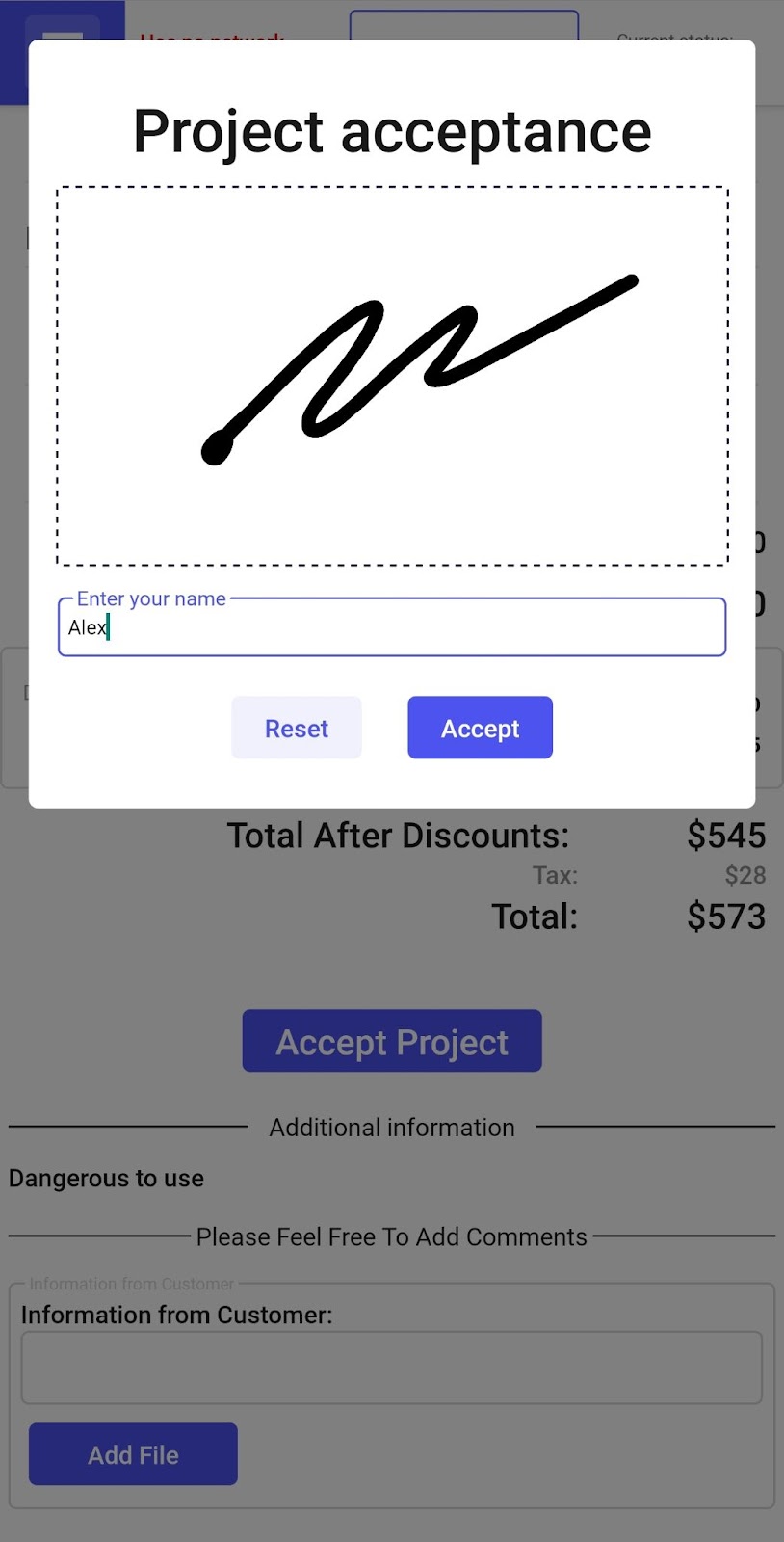Tap inside the signature drawing area

point(392,376)
